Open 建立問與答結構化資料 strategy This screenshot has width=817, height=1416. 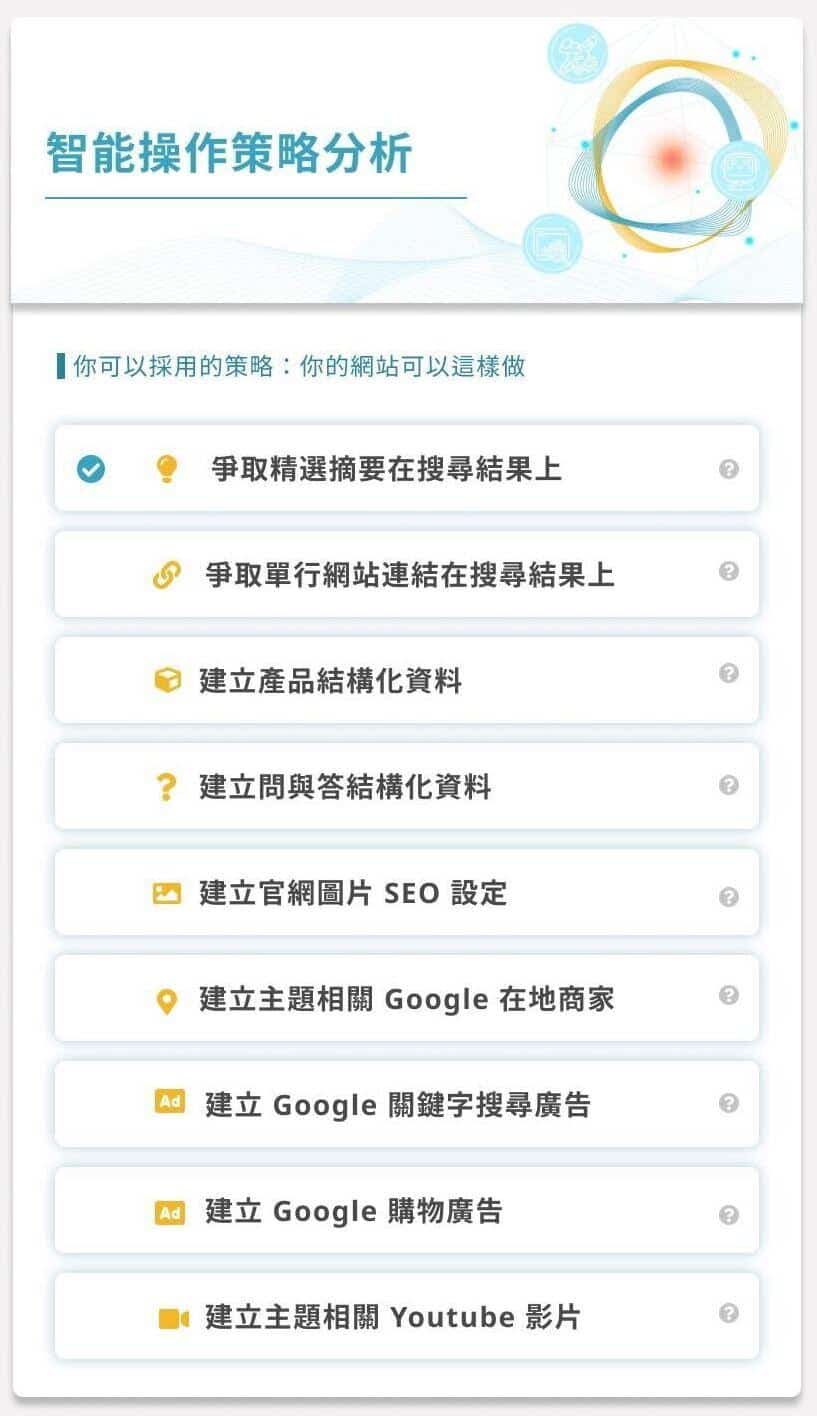click(x=345, y=787)
